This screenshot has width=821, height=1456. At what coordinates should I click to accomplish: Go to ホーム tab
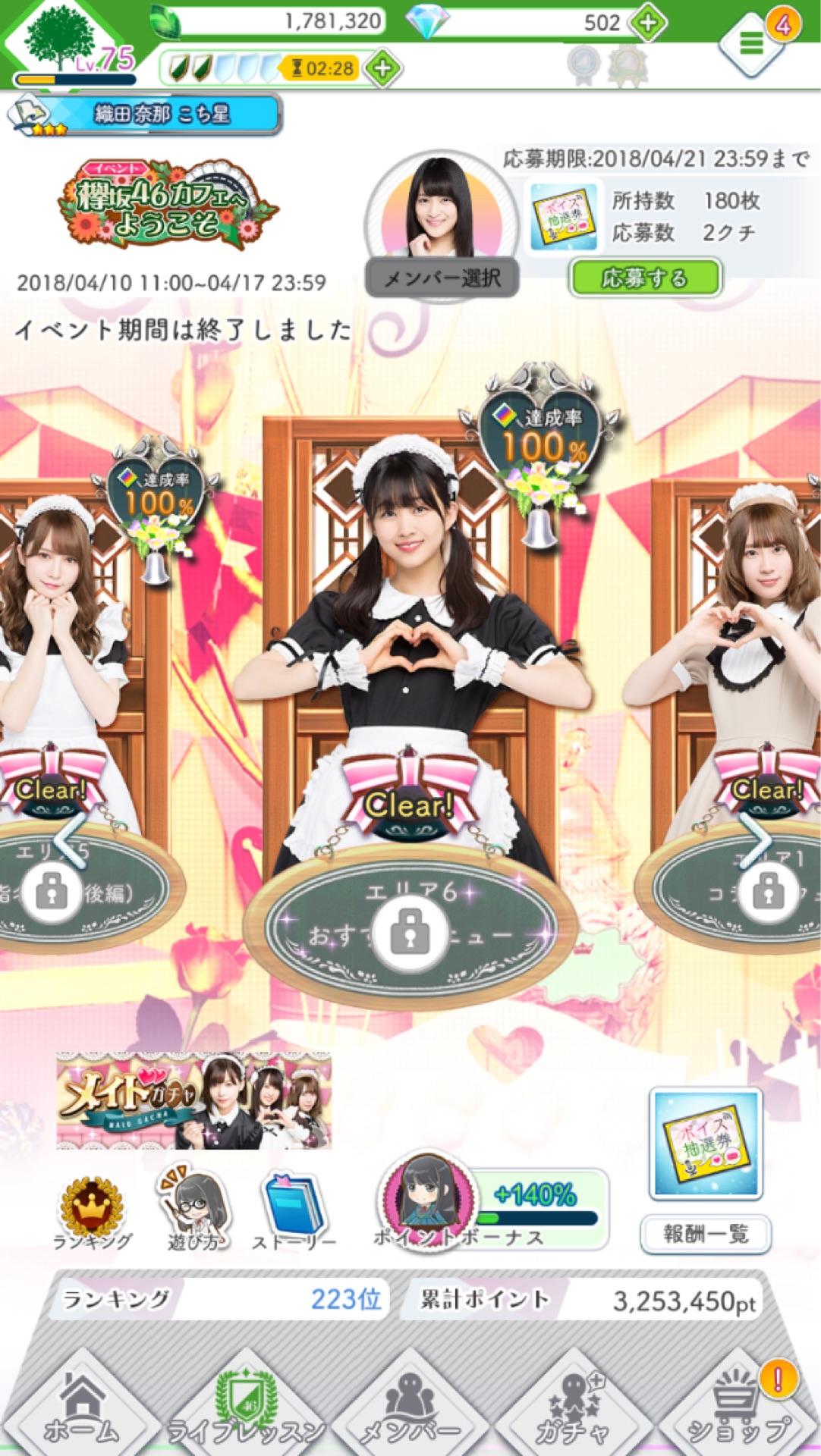[82, 1410]
